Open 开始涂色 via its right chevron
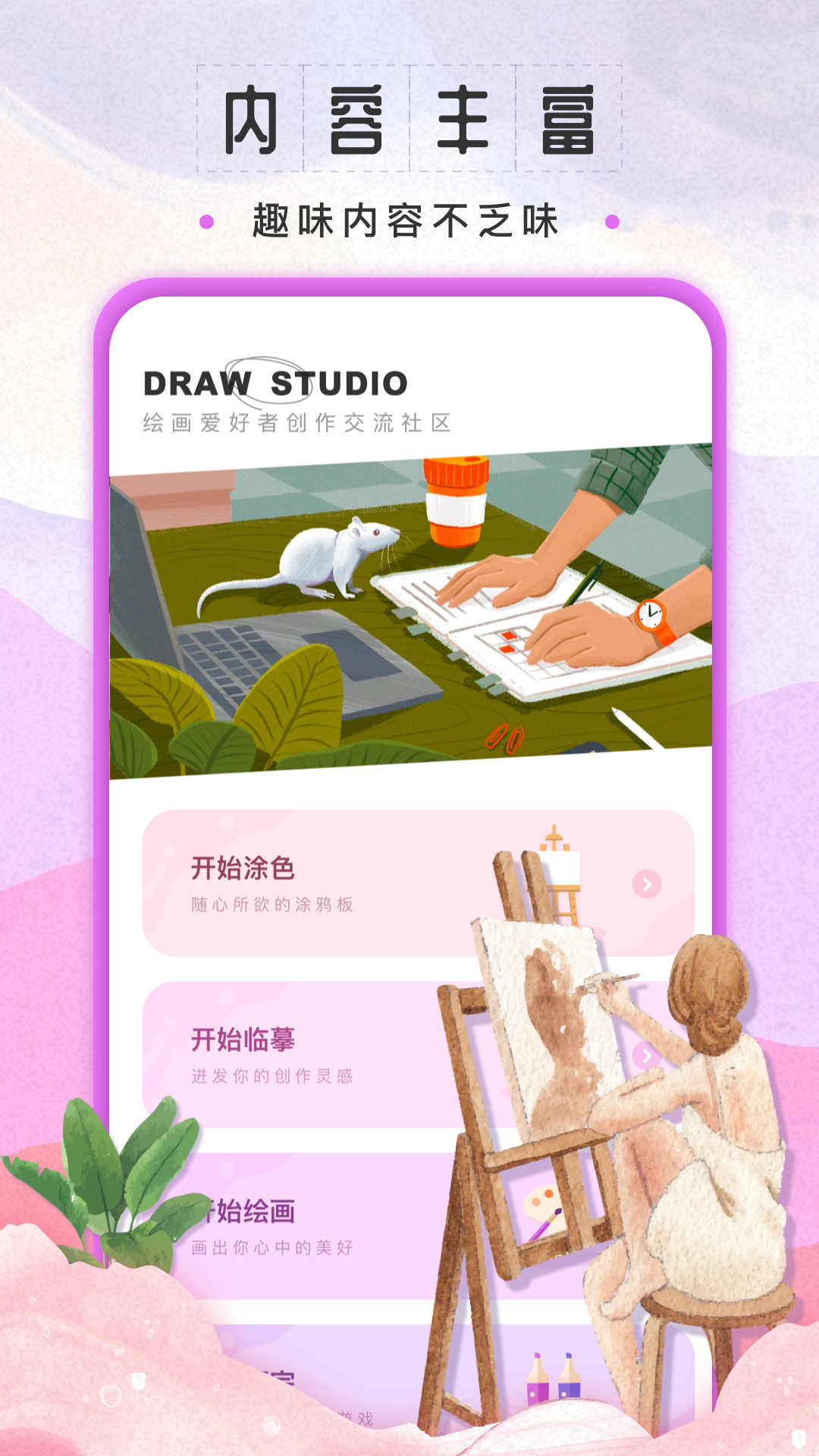 [x=645, y=884]
